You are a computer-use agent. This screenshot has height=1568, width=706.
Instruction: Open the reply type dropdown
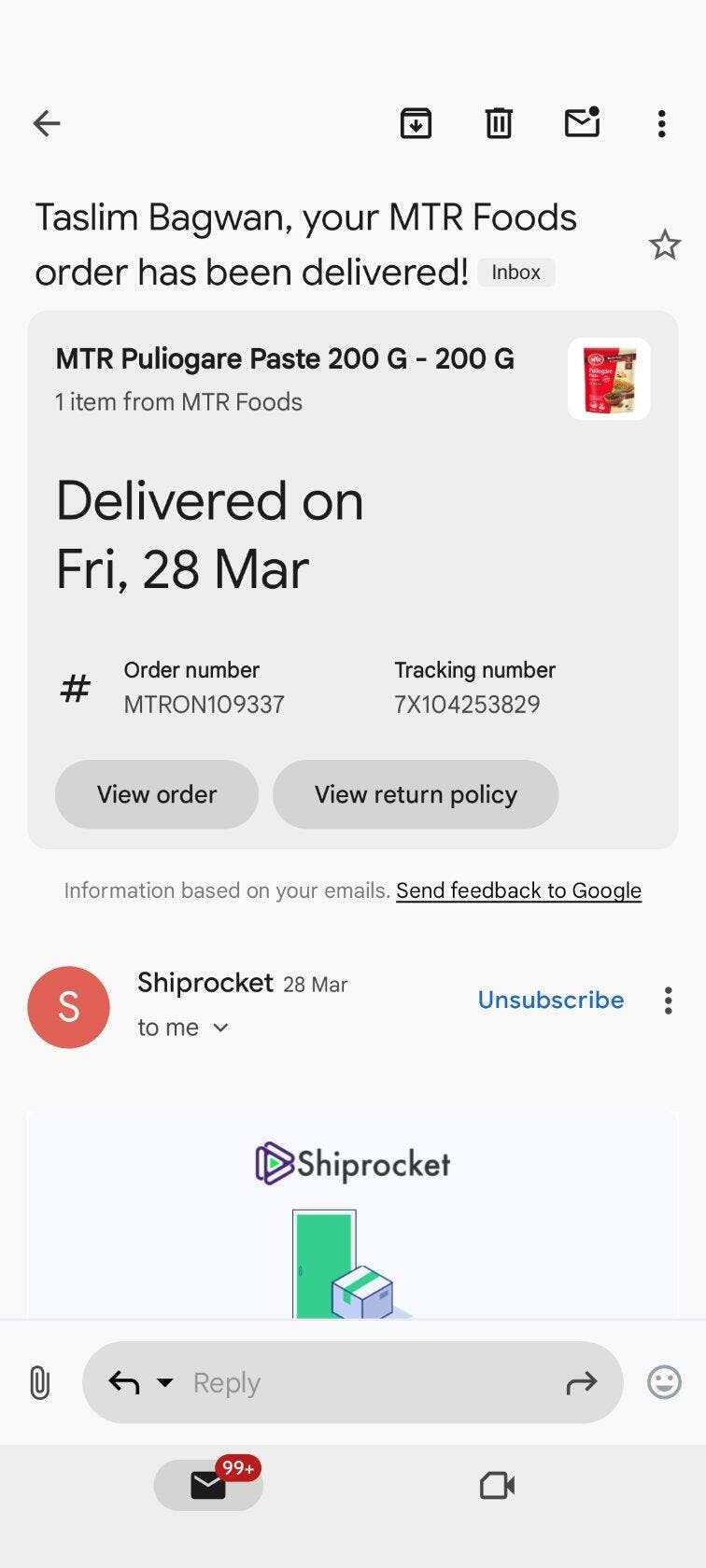(x=164, y=1382)
